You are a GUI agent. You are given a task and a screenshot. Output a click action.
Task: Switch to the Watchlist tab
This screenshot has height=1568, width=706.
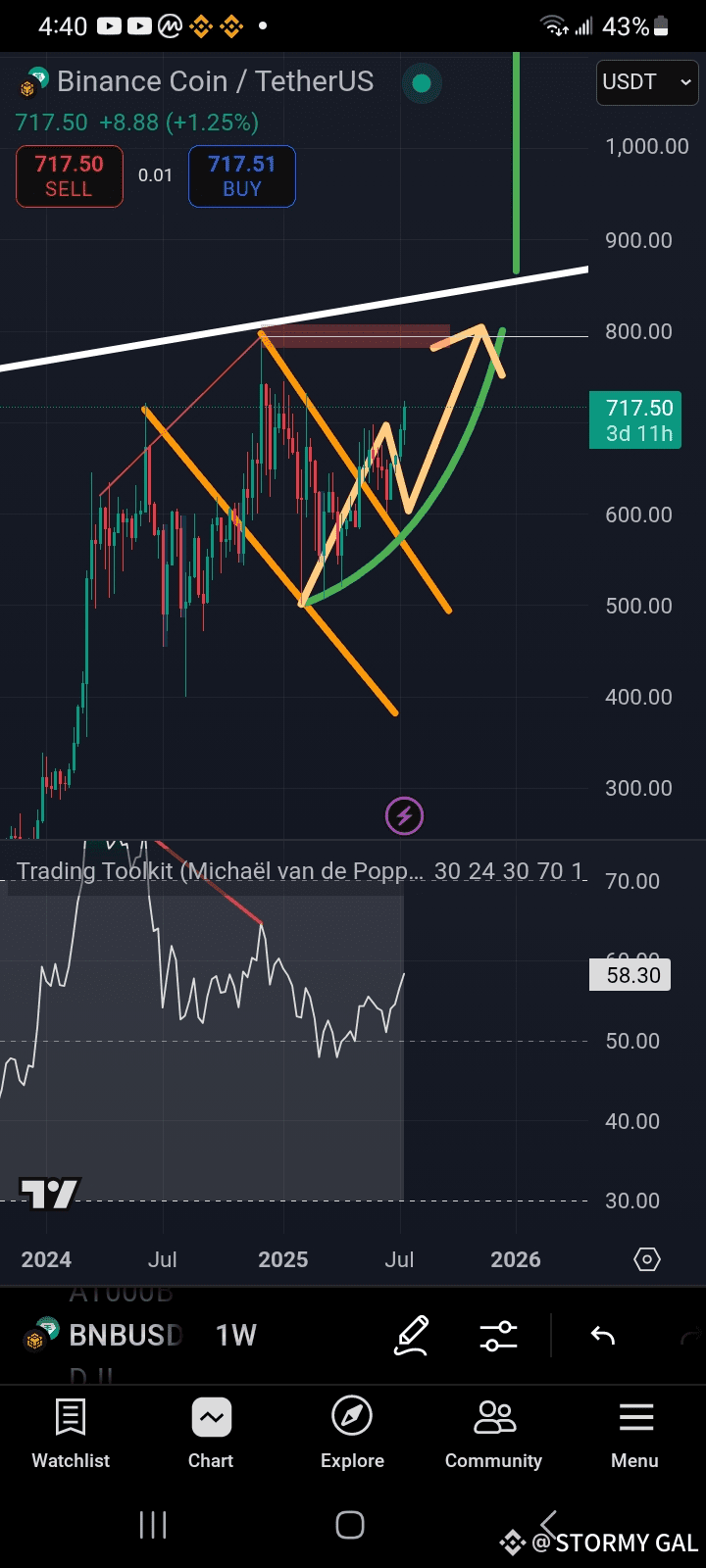coord(71,1434)
